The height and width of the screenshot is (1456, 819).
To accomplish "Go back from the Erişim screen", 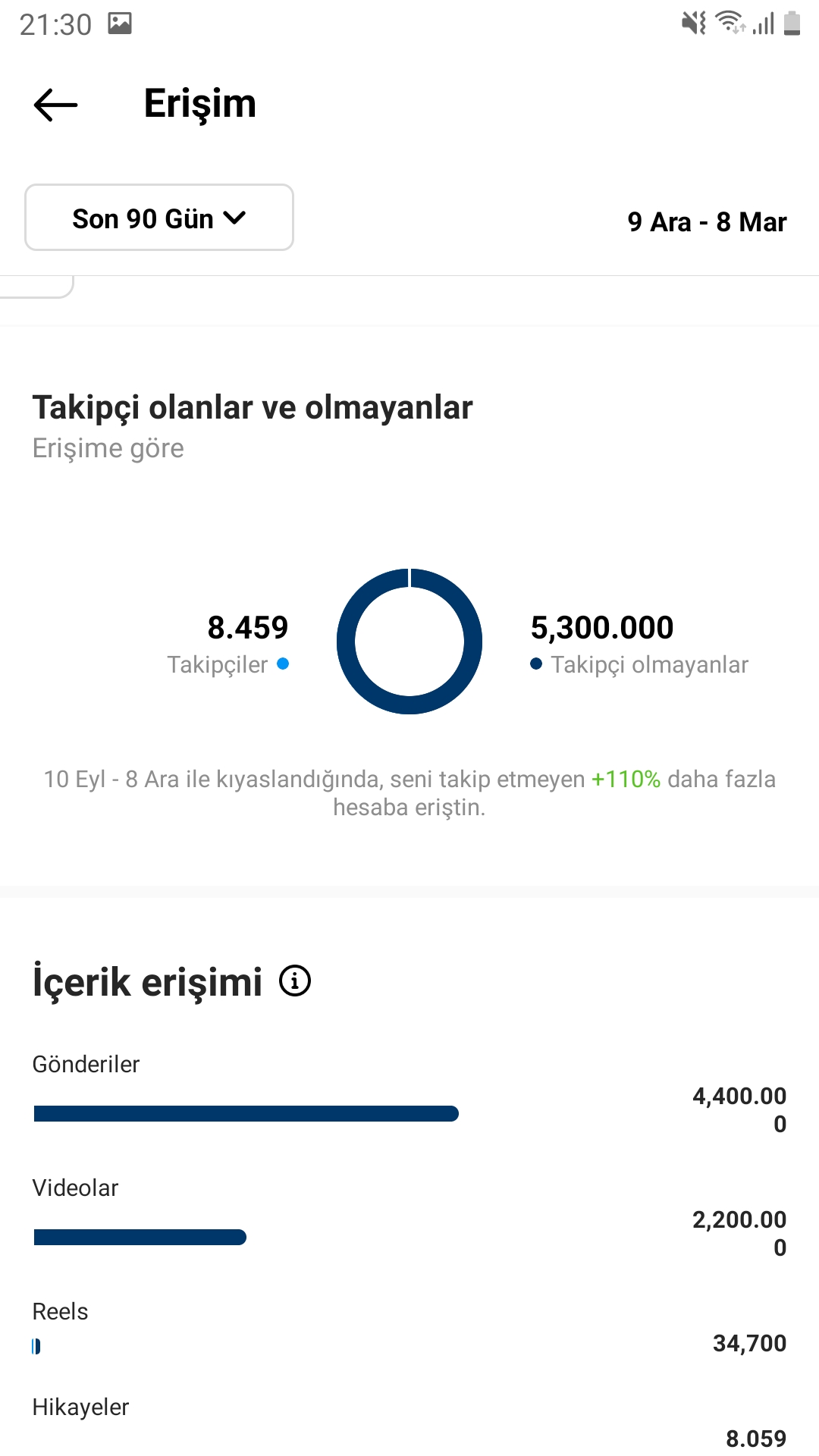I will [56, 105].
